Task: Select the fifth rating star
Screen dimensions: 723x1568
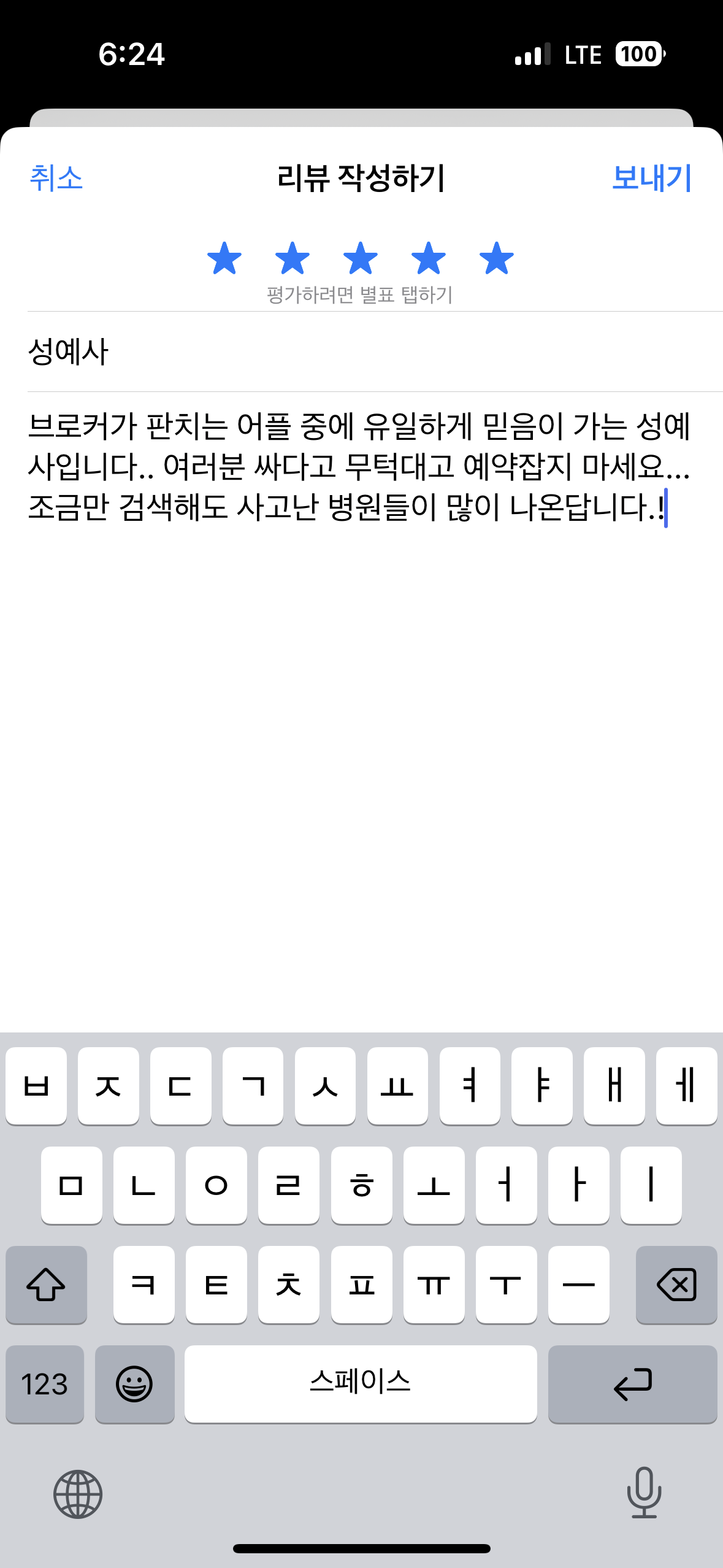Action: pyautogui.click(x=497, y=258)
